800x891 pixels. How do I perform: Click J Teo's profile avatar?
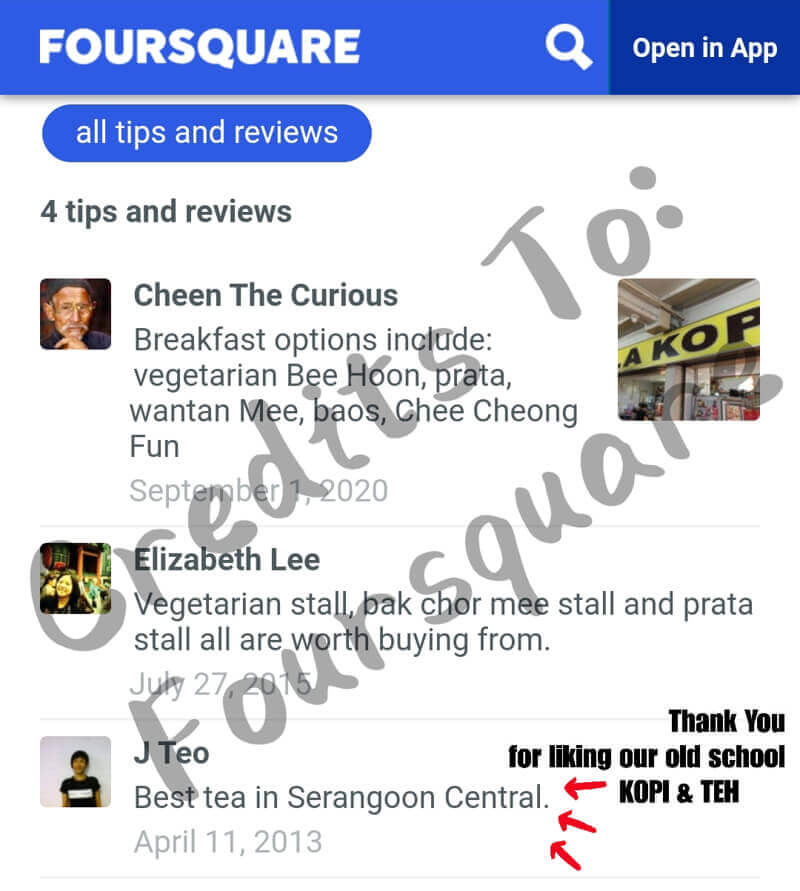tap(75, 771)
